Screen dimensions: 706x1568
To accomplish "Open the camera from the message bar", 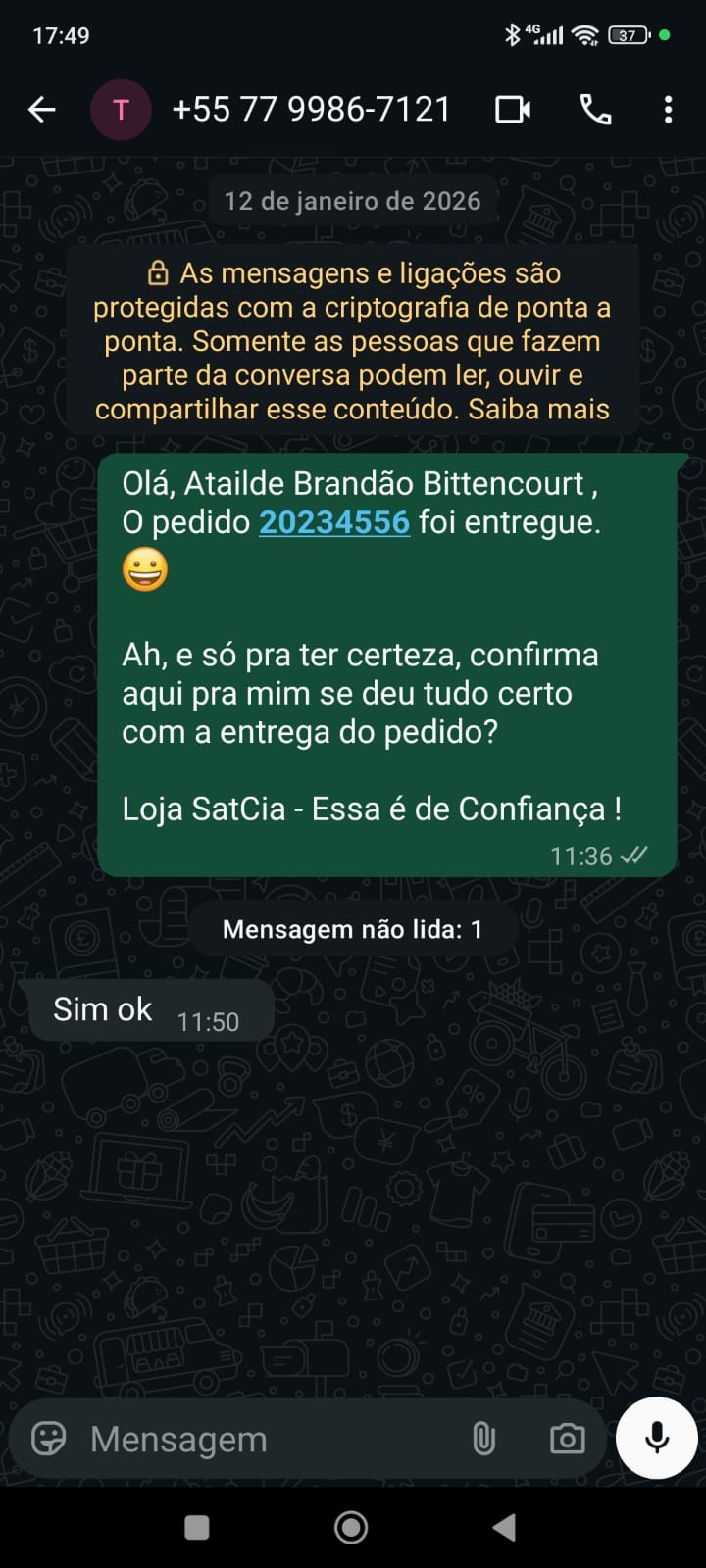I will [x=567, y=1439].
